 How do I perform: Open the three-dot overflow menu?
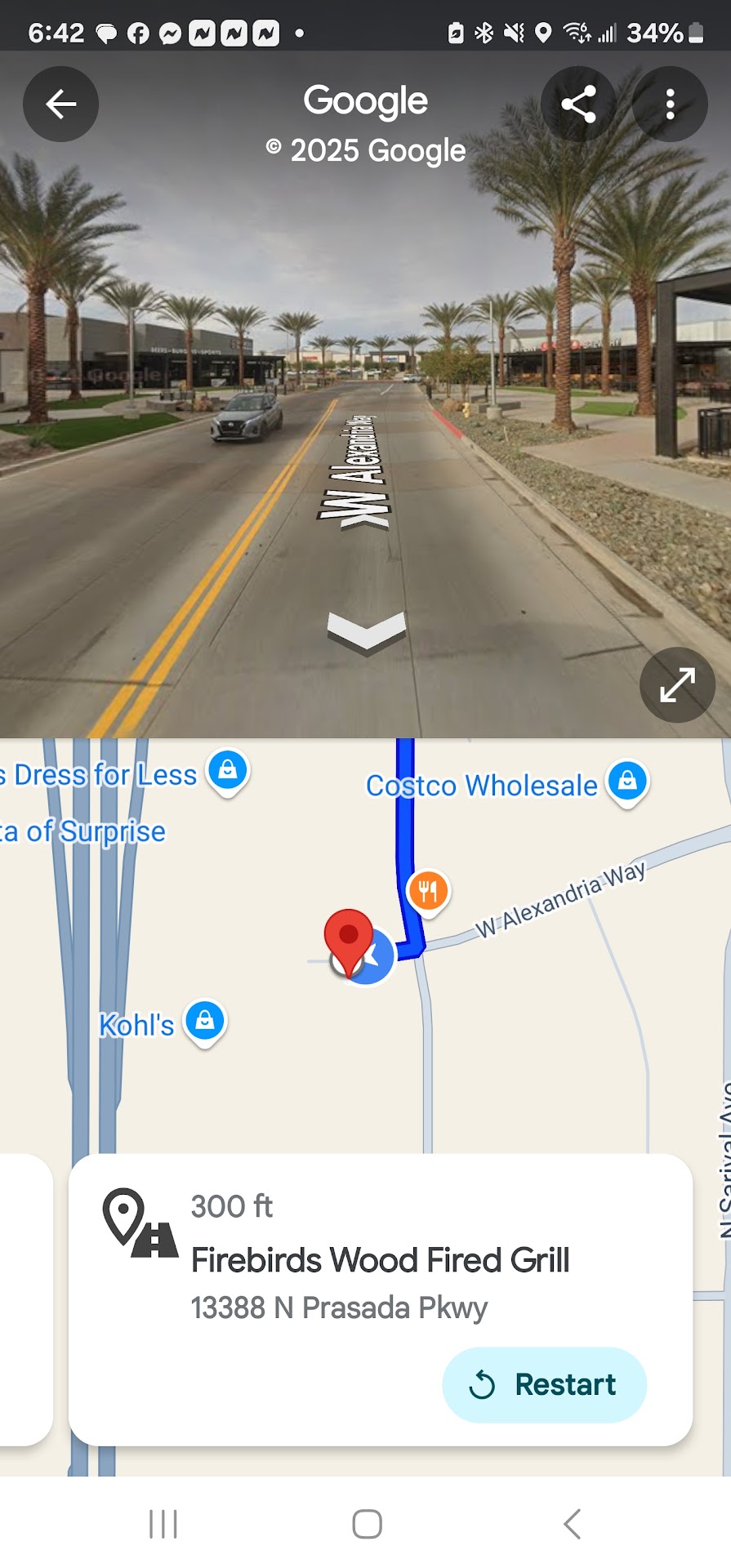pos(670,104)
